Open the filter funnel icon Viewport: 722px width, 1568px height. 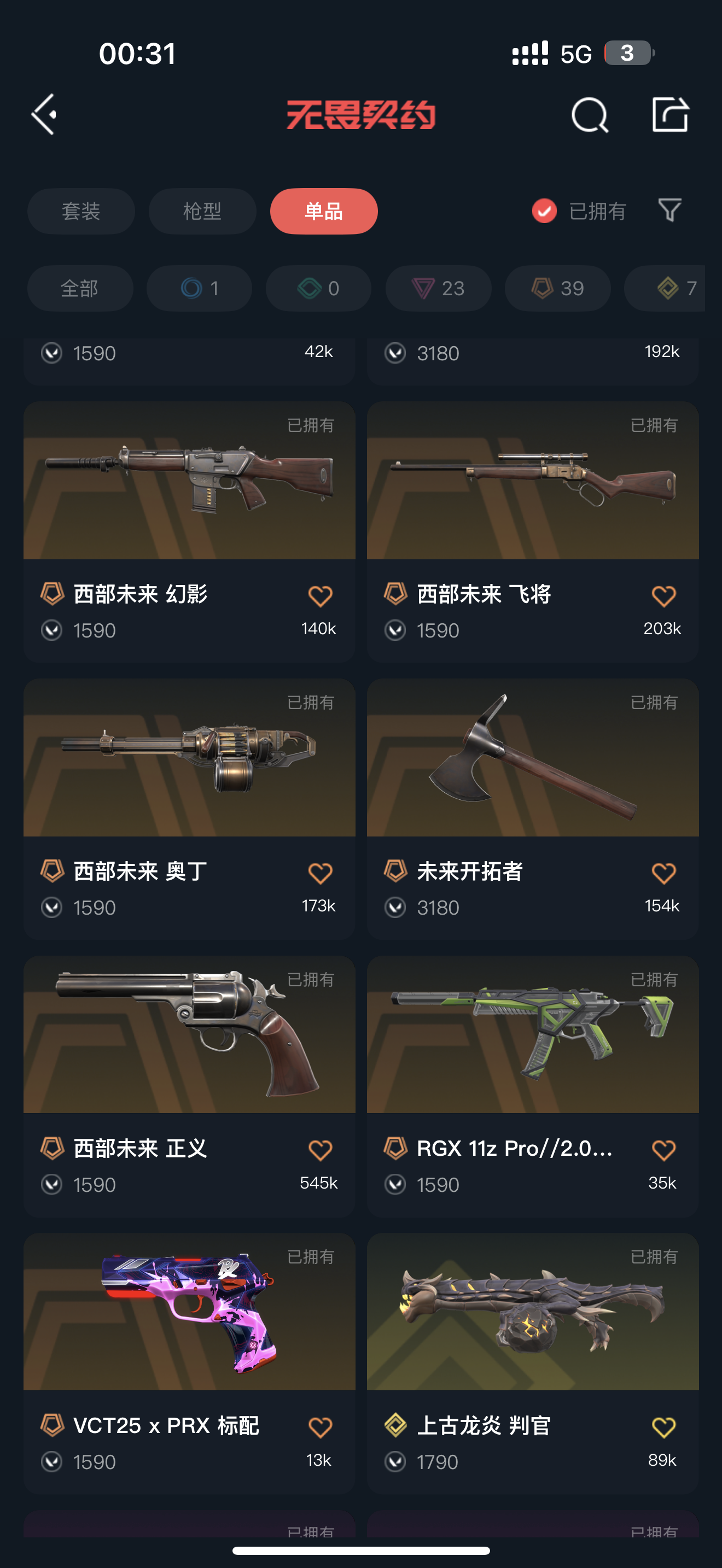(x=669, y=210)
